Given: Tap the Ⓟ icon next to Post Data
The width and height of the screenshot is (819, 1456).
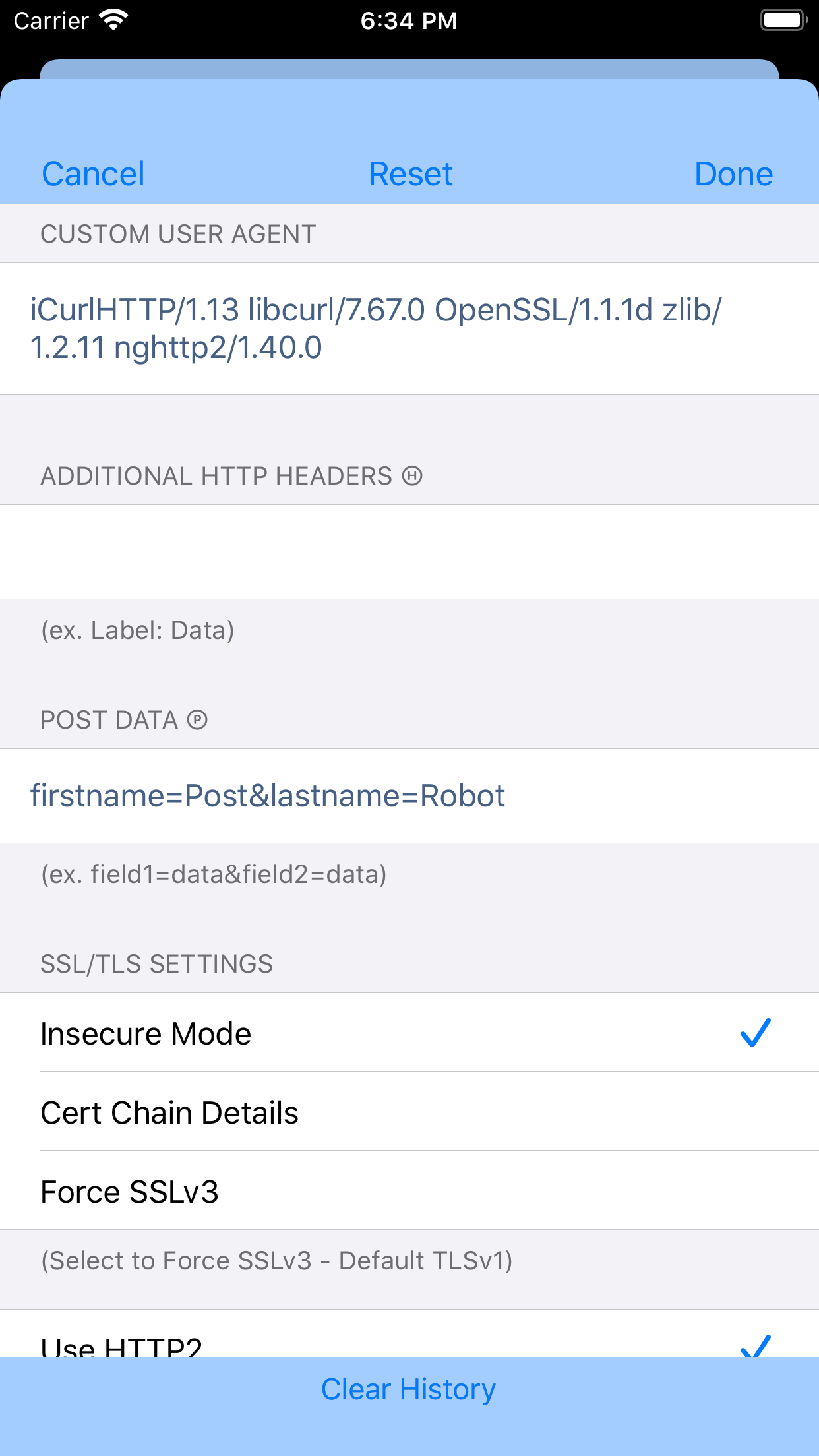Looking at the screenshot, I should pos(197,719).
